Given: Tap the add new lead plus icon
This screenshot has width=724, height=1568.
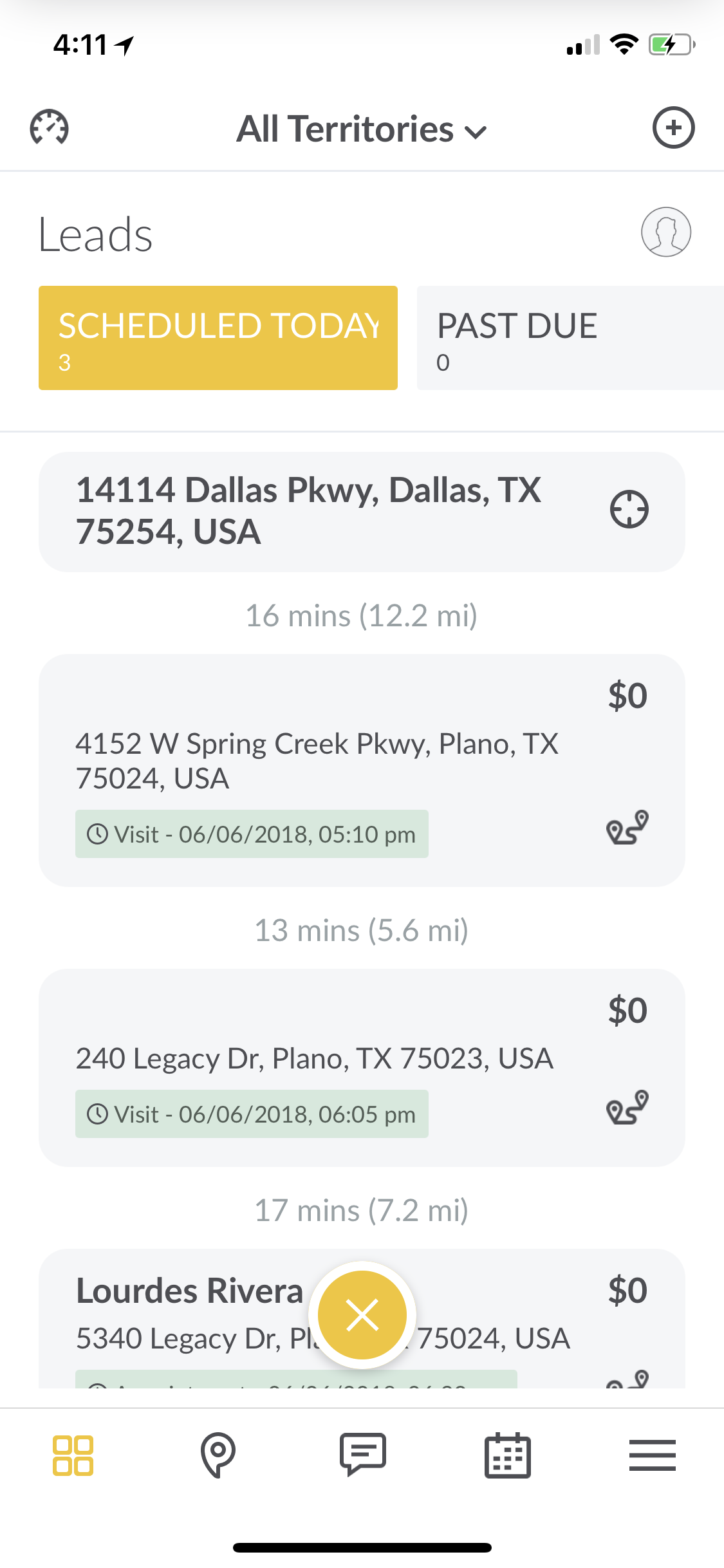Looking at the screenshot, I should 674,128.
